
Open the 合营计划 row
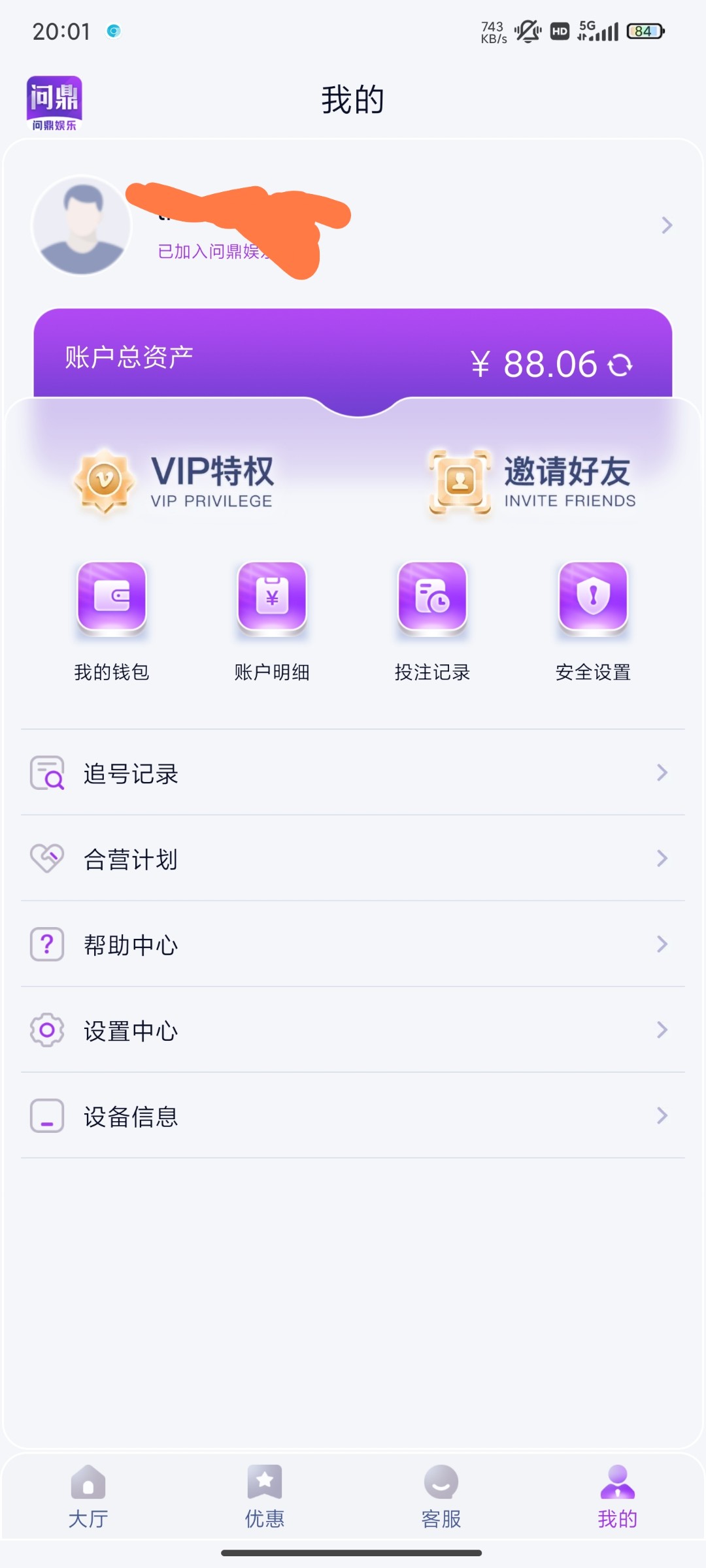(353, 858)
